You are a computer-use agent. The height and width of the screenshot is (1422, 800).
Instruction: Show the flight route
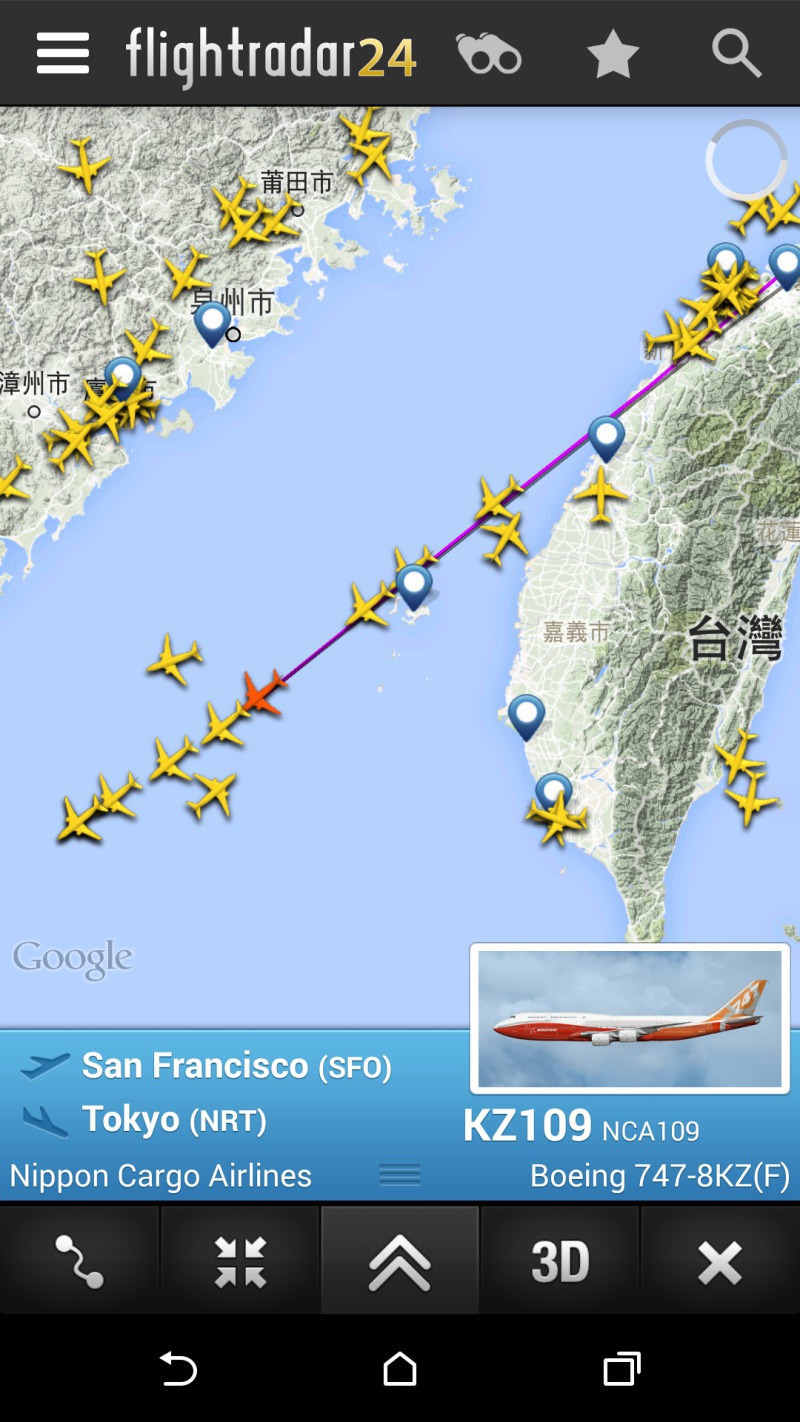click(79, 1261)
